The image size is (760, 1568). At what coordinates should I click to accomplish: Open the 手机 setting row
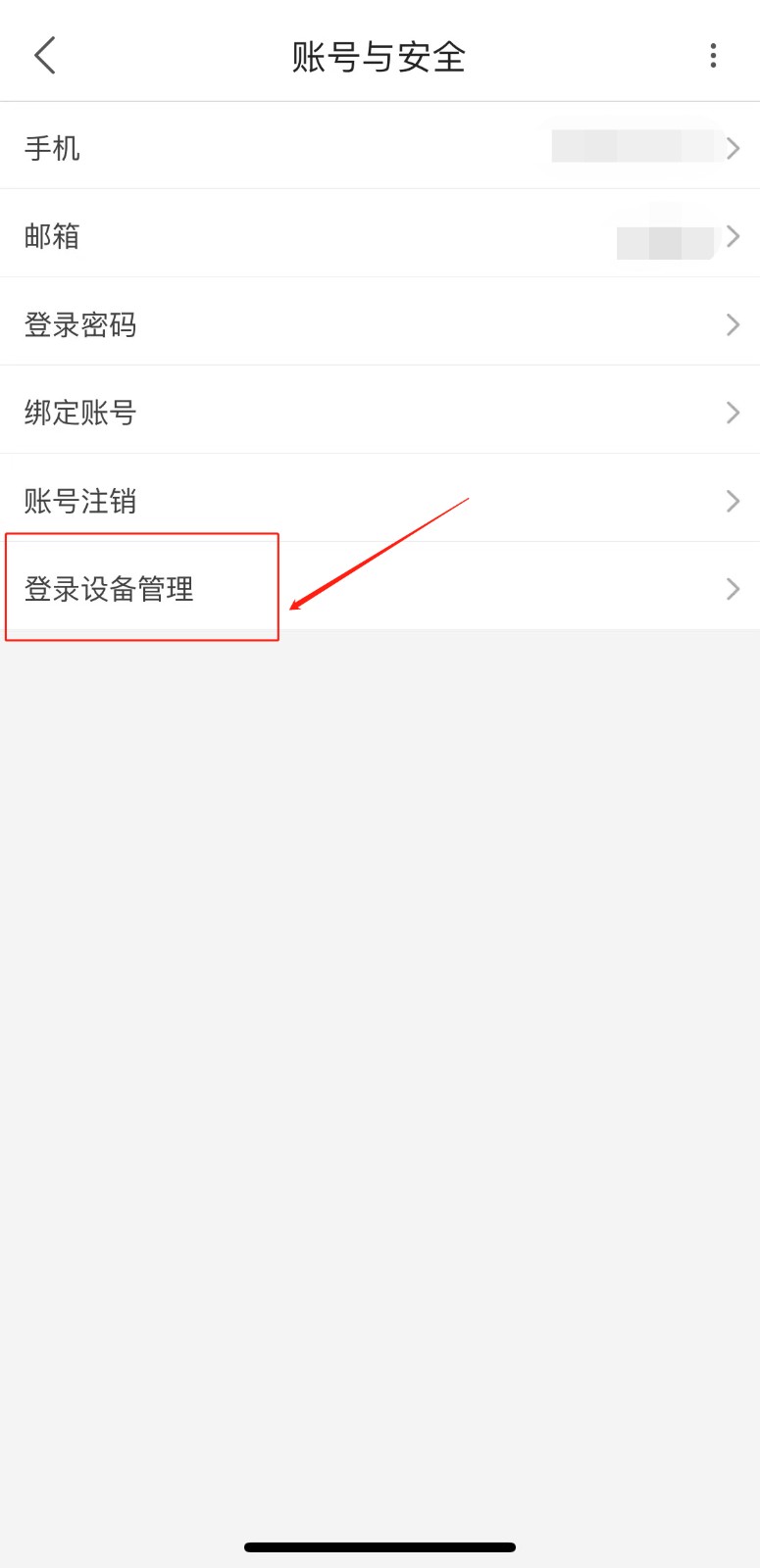[x=380, y=146]
